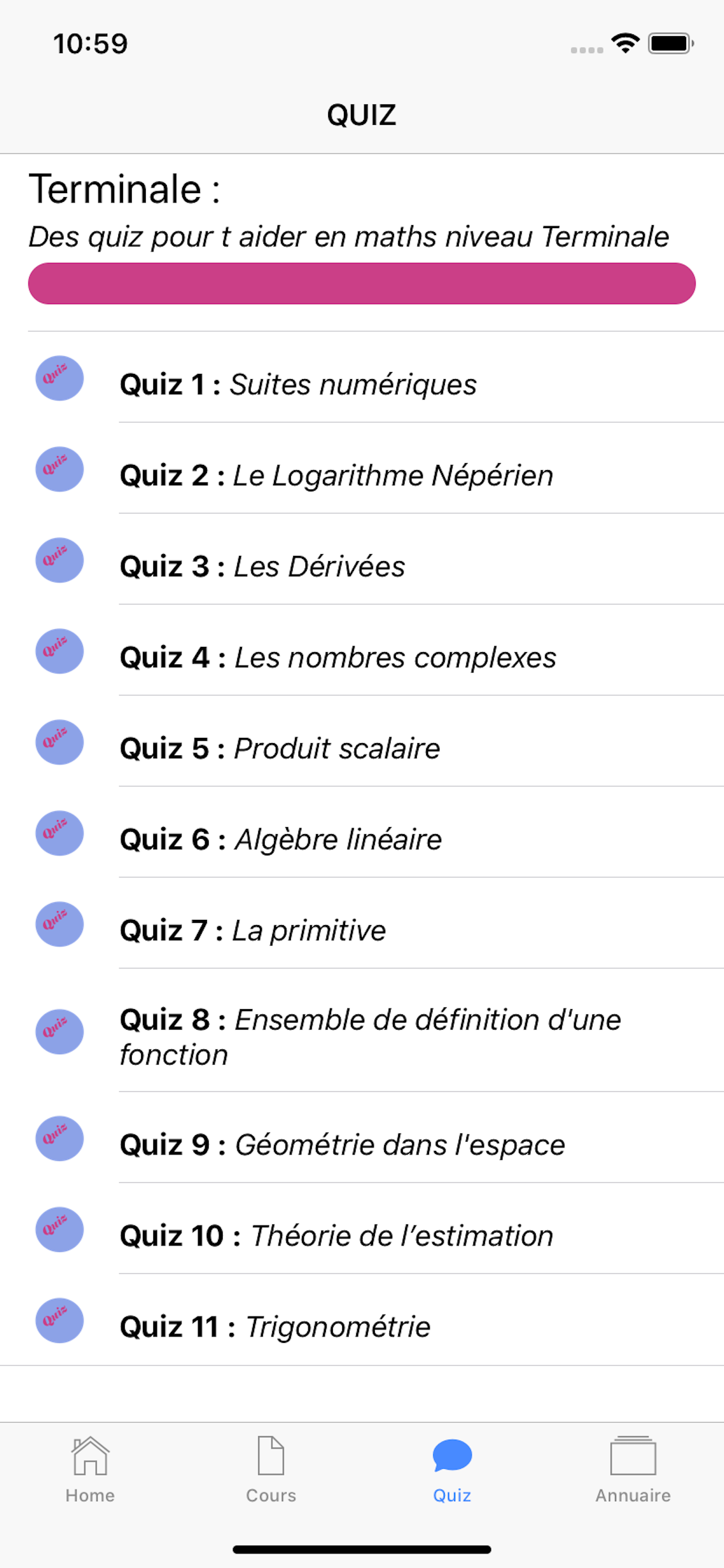The width and height of the screenshot is (724, 1568).
Task: Click Quiz 8 about ensemble de définition
Action: point(370,1035)
